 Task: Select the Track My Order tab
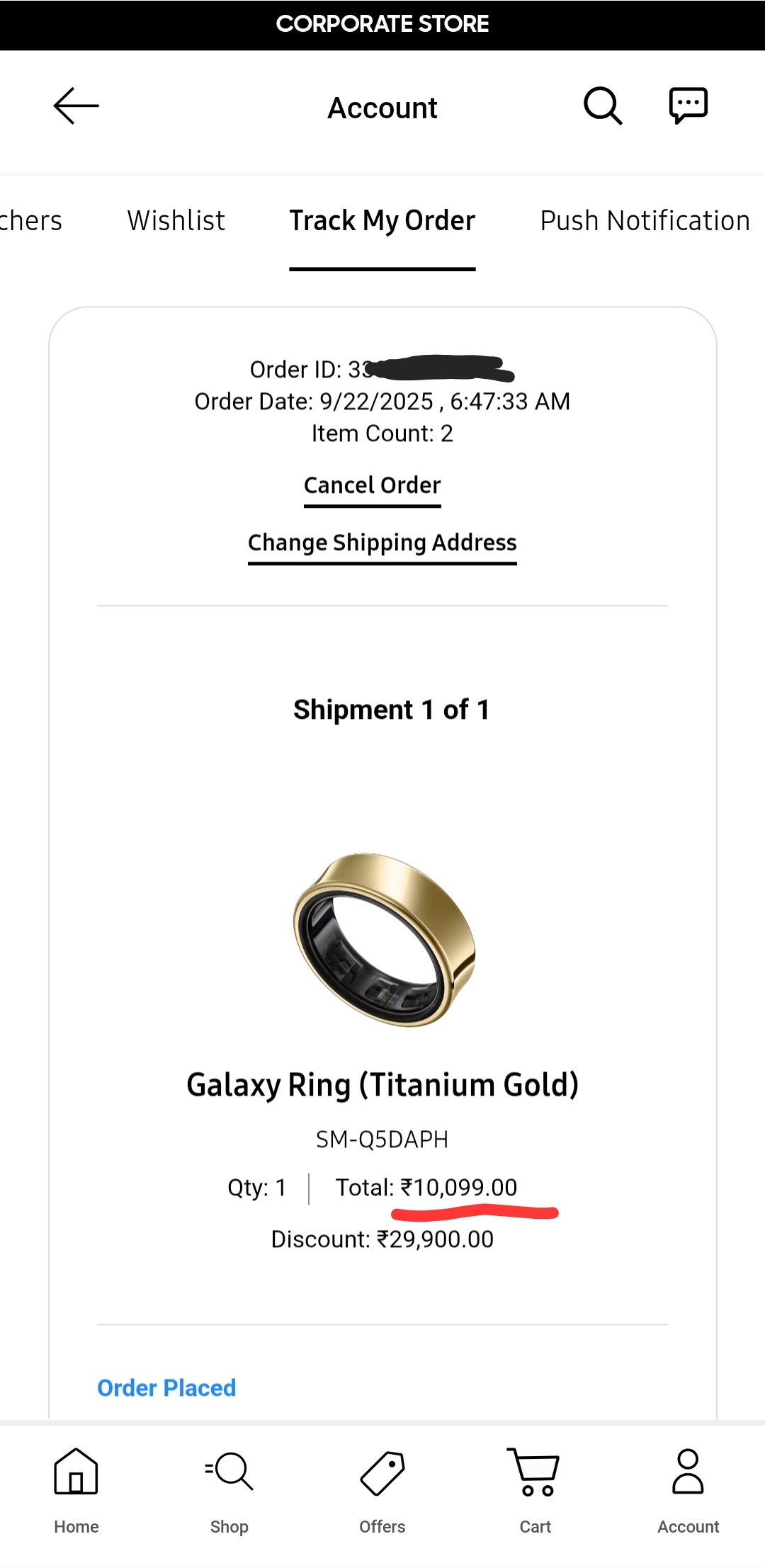pos(381,220)
